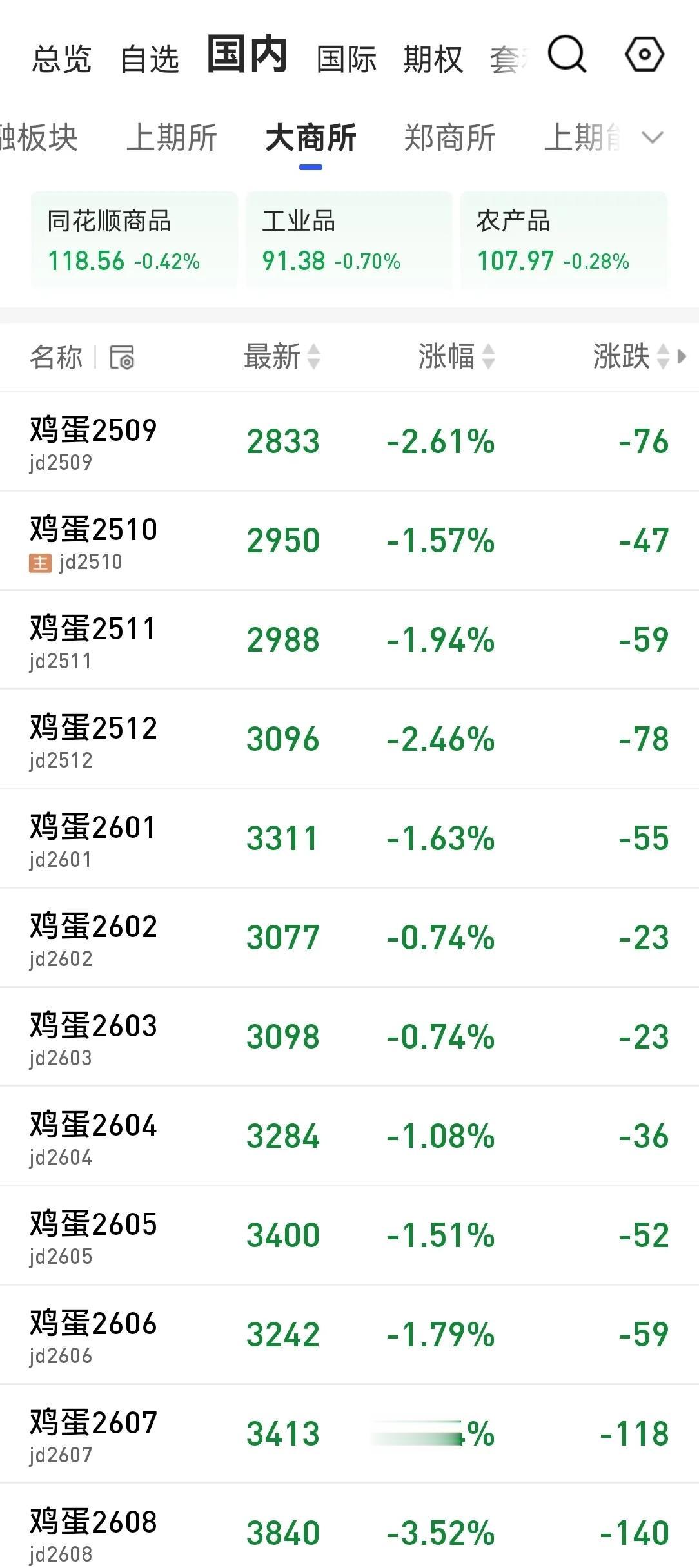The image size is (699, 1568).
Task: Switch to the 期权 tab
Action: tap(433, 59)
